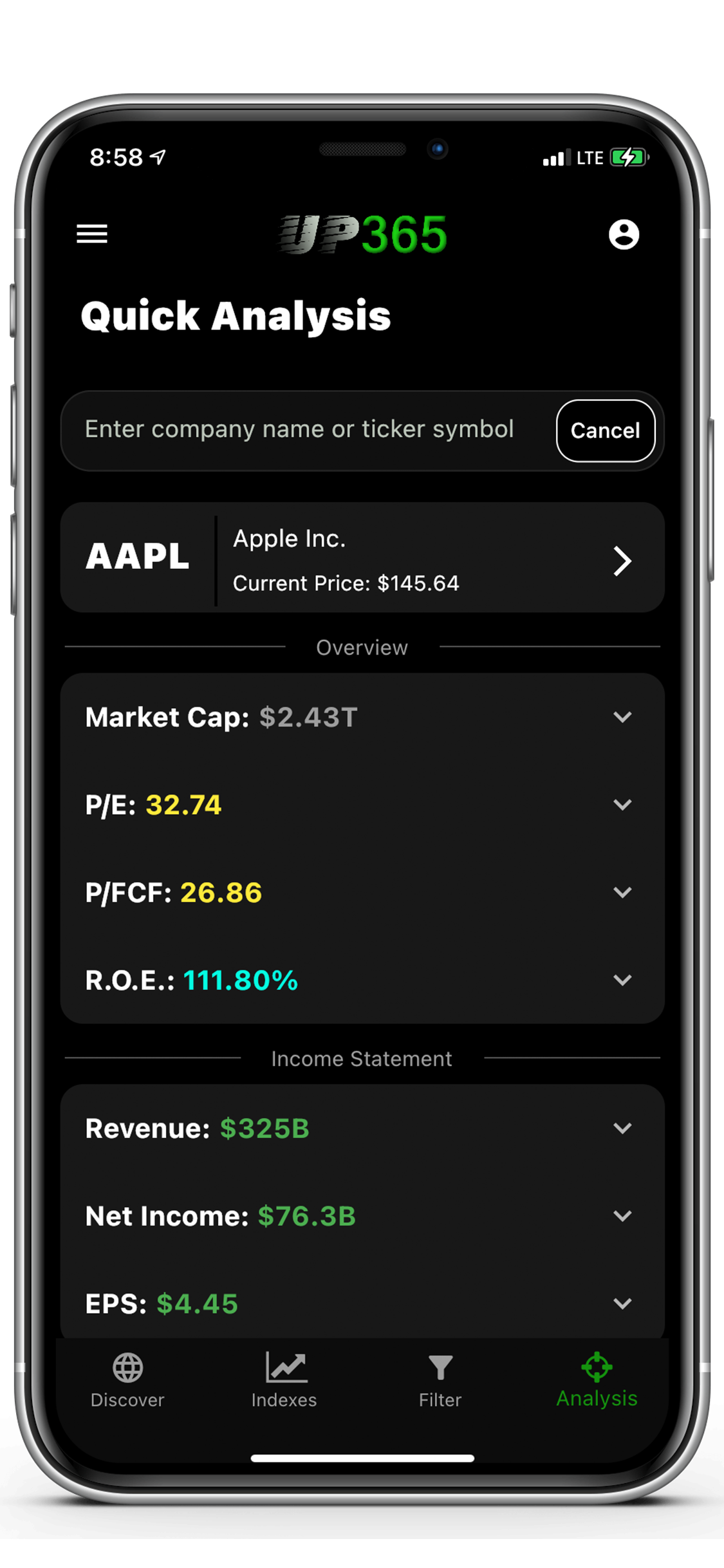This screenshot has height=1568, width=724.
Task: Open the AAPL Apple Inc. card
Action: tap(362, 558)
